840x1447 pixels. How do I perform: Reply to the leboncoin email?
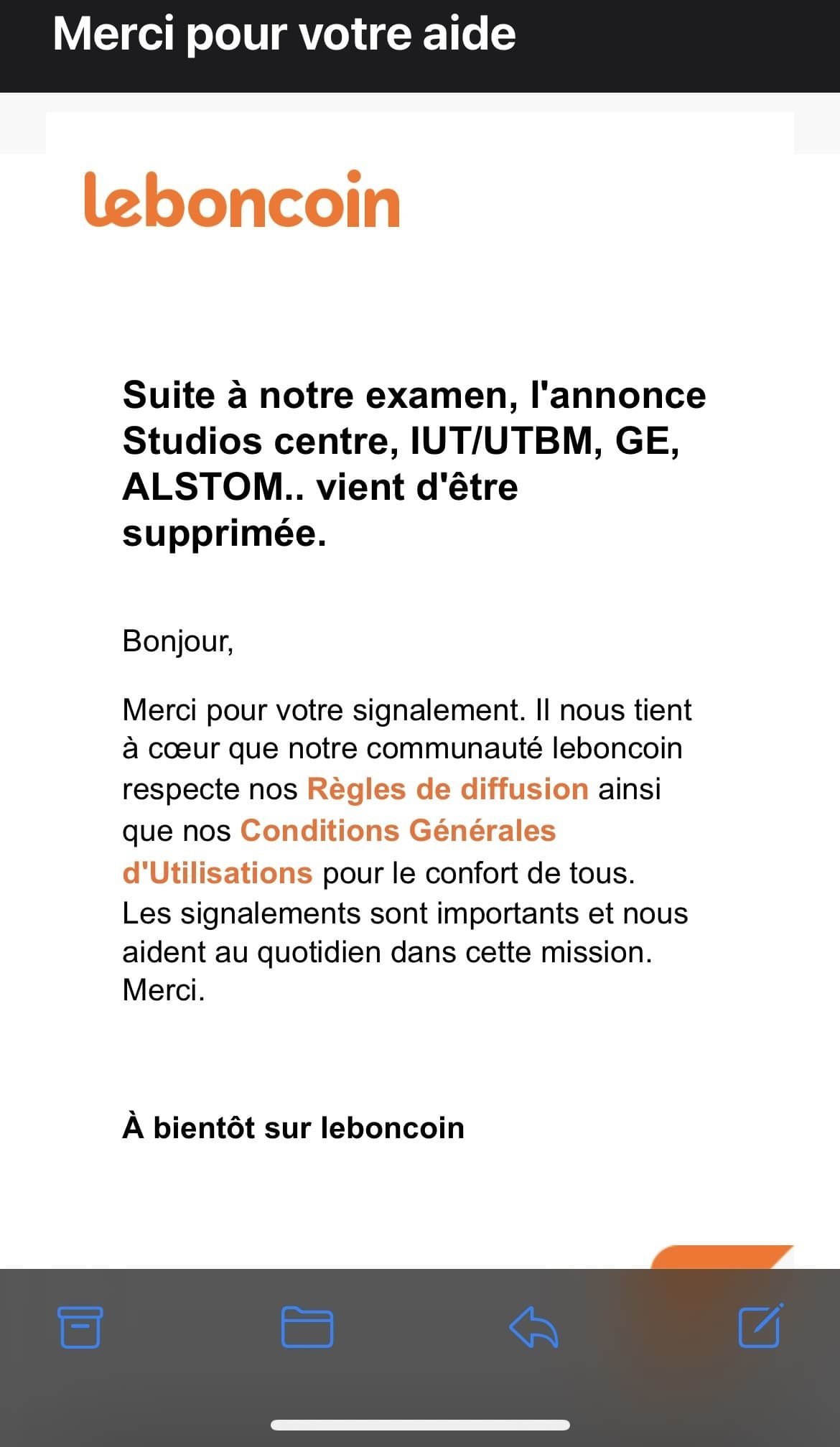pyautogui.click(x=533, y=1326)
